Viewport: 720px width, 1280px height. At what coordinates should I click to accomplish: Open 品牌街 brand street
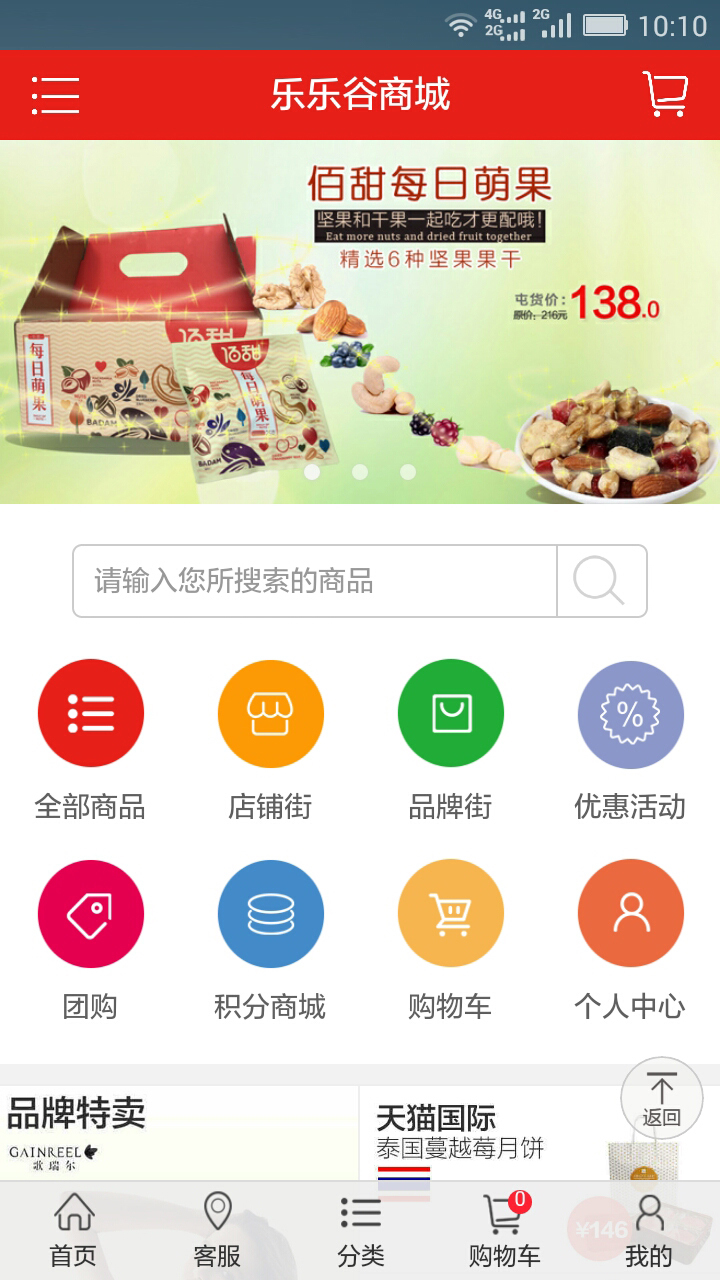point(450,741)
